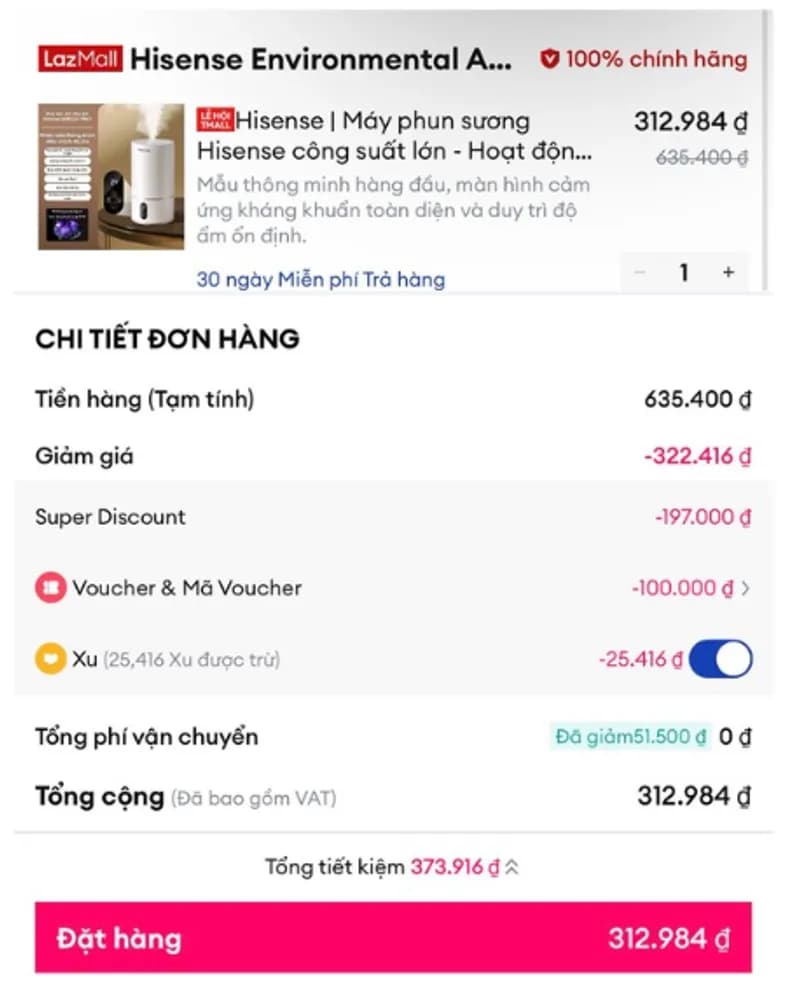Decrease product quantity with minus button

(x=641, y=271)
